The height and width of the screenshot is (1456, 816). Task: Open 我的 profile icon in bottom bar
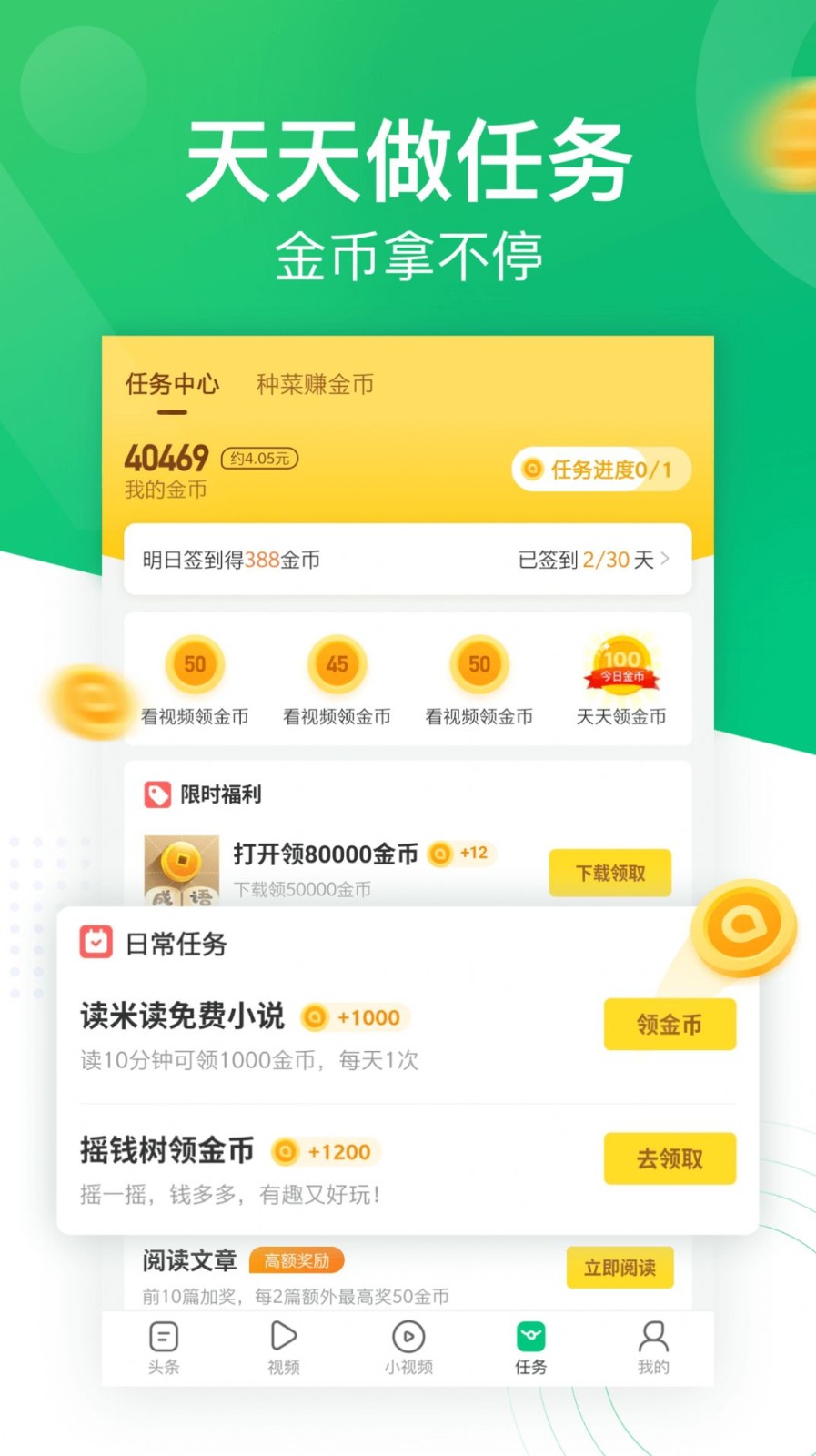click(x=653, y=1337)
